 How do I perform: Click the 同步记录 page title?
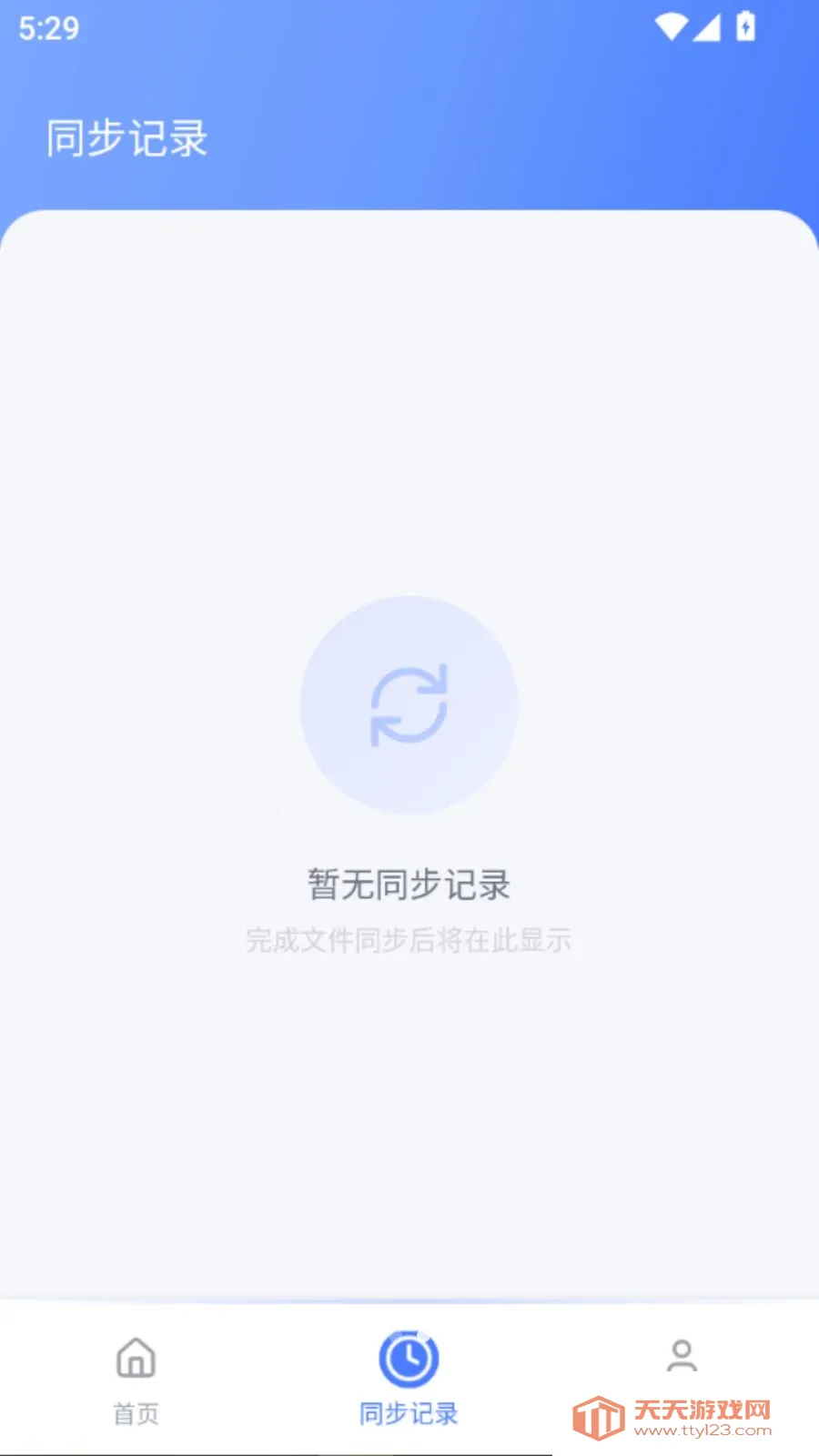click(127, 138)
